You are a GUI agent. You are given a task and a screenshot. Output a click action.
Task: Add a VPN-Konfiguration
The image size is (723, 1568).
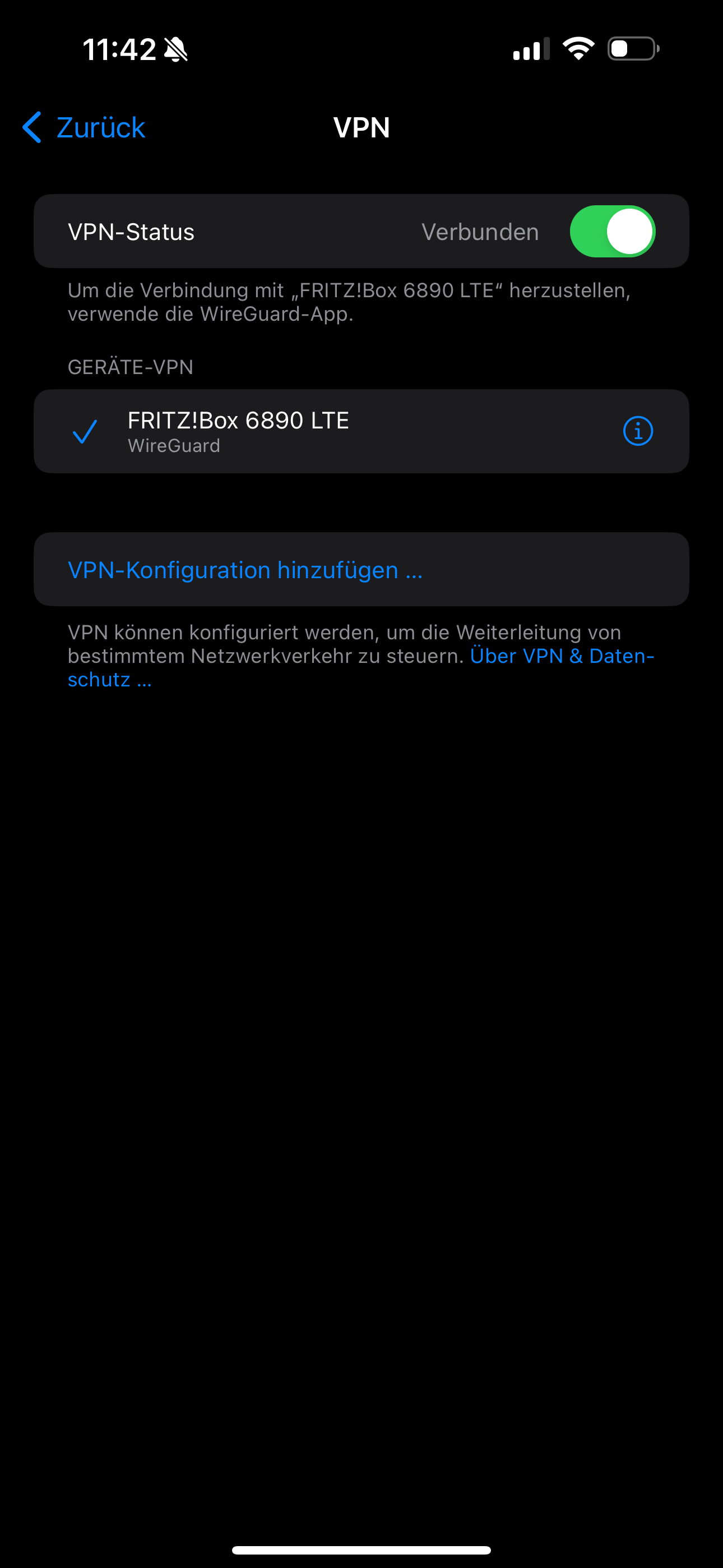point(361,570)
